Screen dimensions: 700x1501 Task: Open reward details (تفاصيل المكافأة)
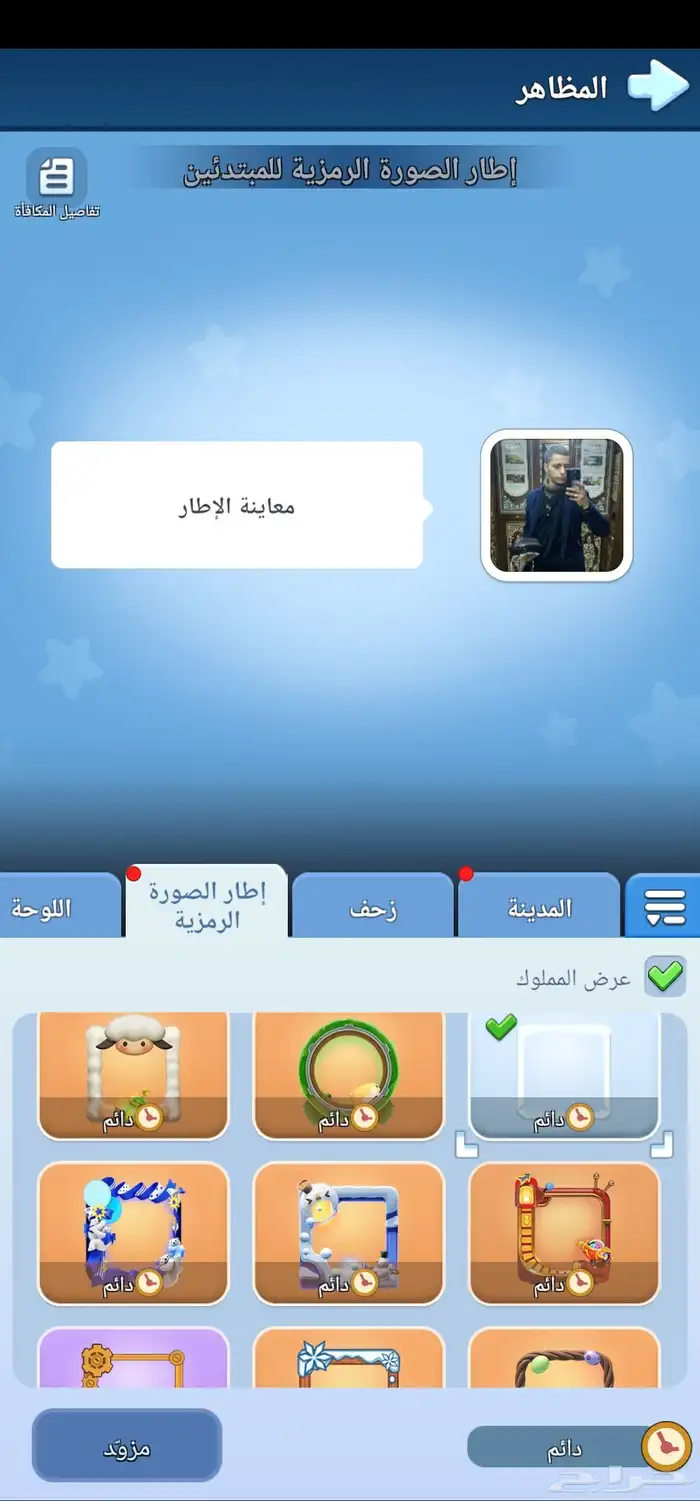56,184
